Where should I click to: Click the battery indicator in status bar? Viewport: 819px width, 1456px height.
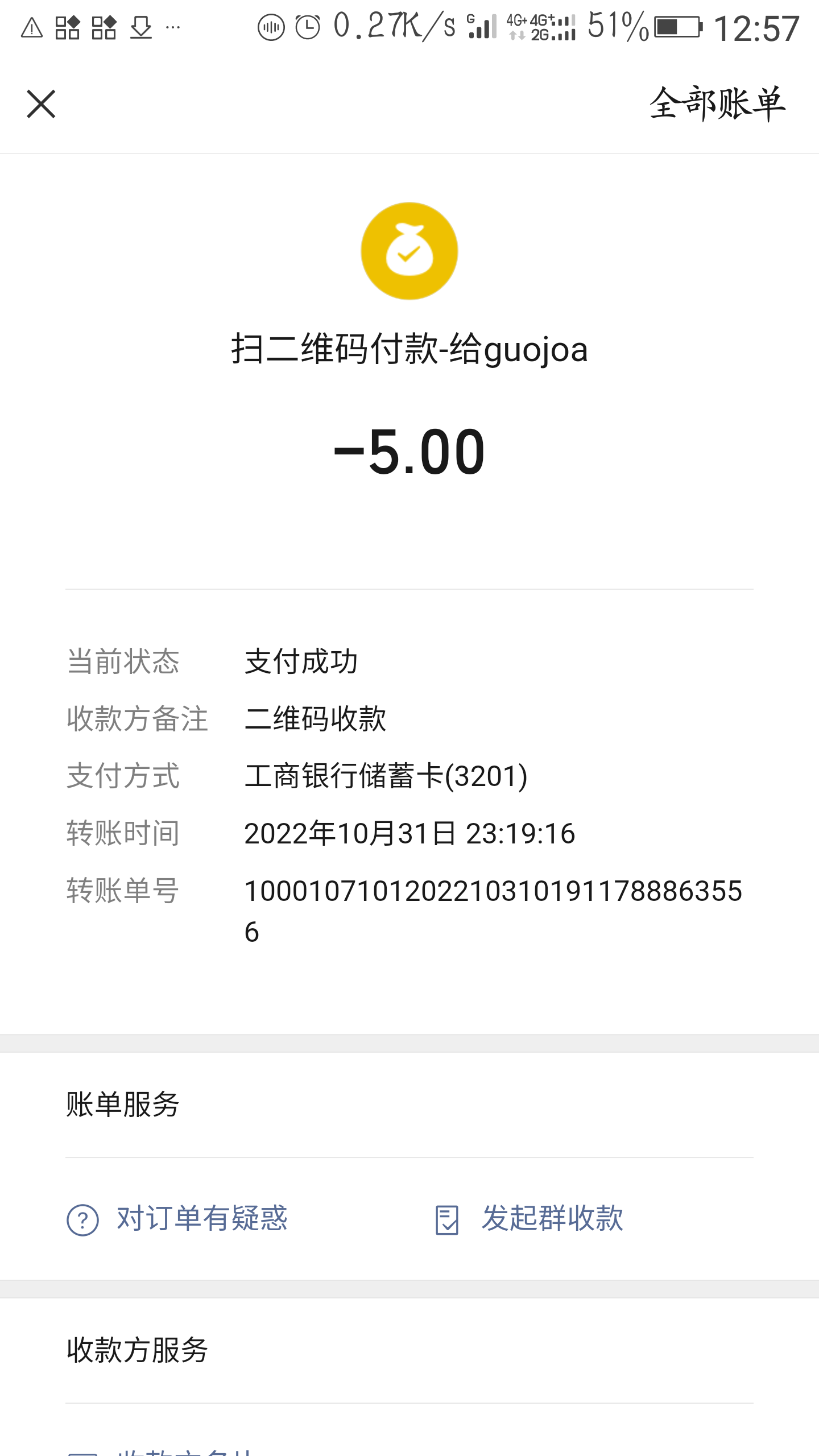(676, 26)
